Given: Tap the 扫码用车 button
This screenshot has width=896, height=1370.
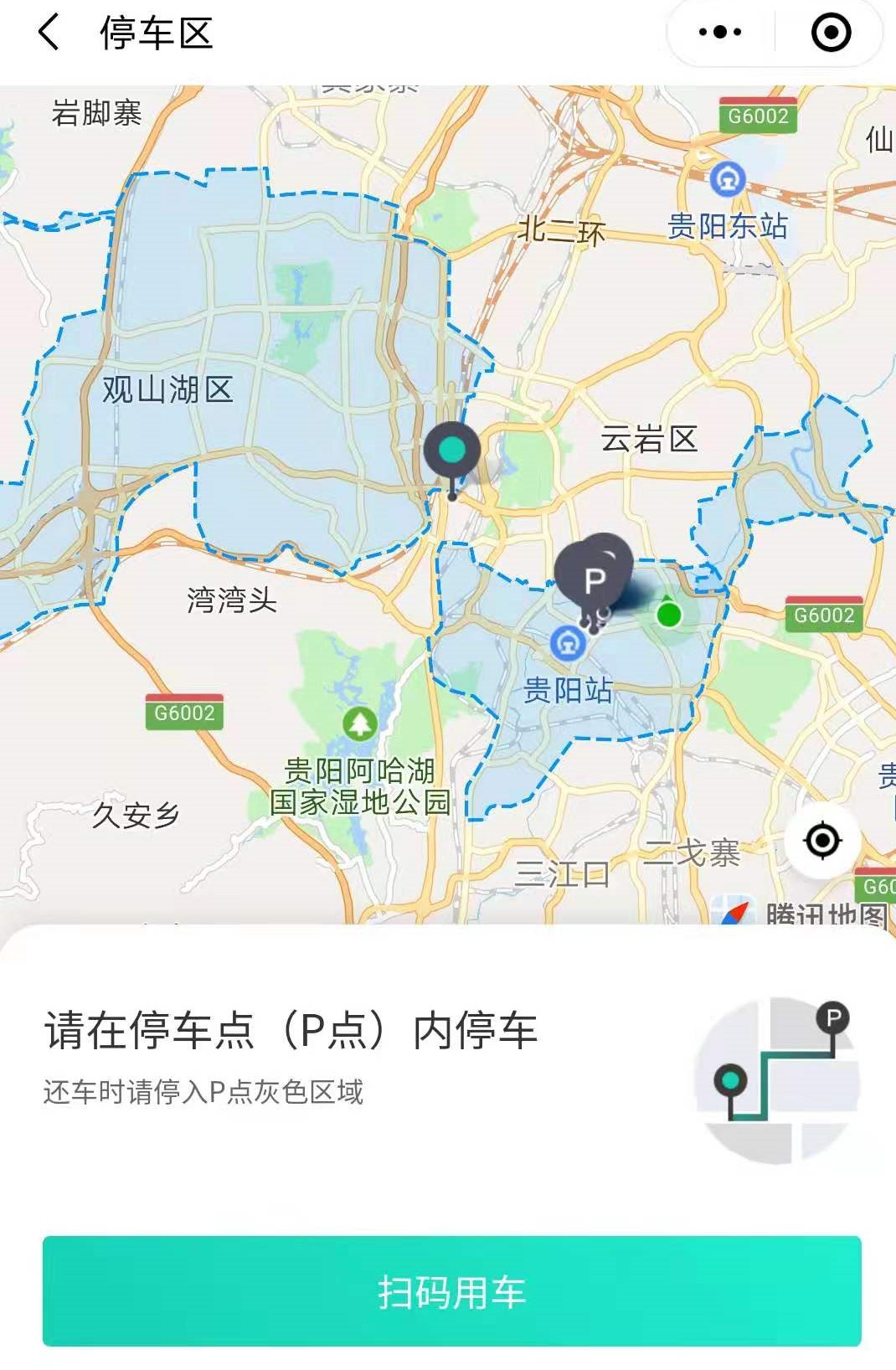Looking at the screenshot, I should 451,1290.
